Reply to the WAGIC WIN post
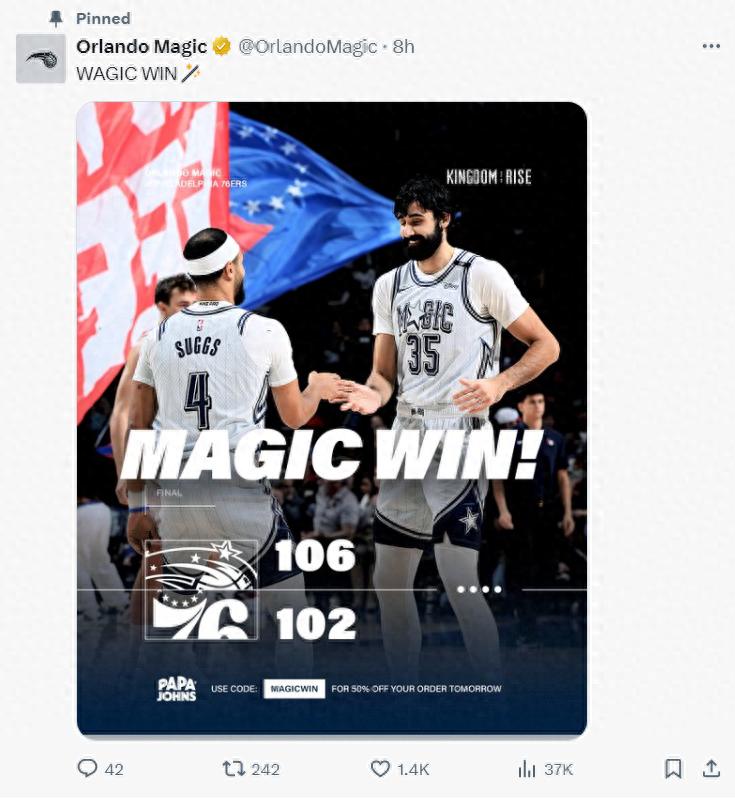735x798 pixels. tap(88, 768)
